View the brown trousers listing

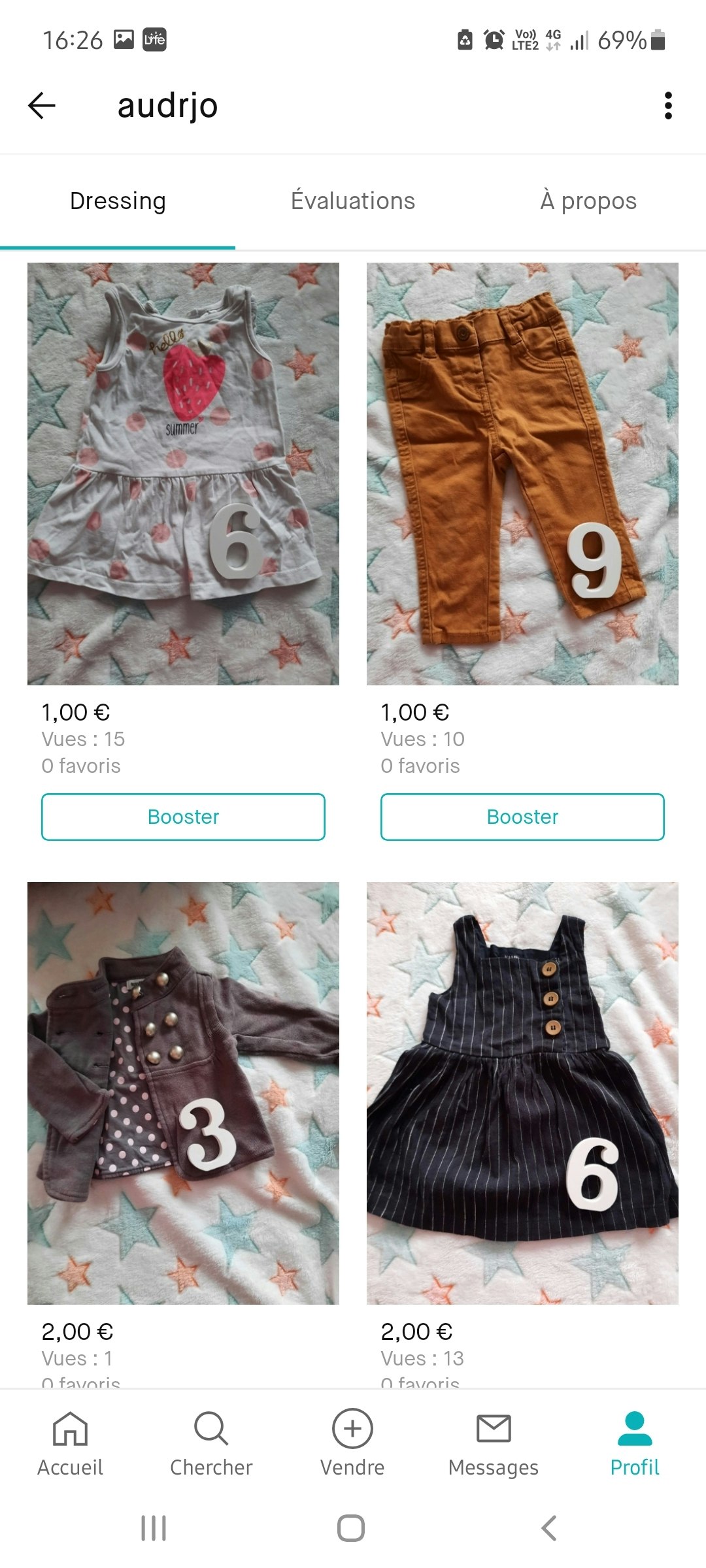pyautogui.click(x=522, y=474)
